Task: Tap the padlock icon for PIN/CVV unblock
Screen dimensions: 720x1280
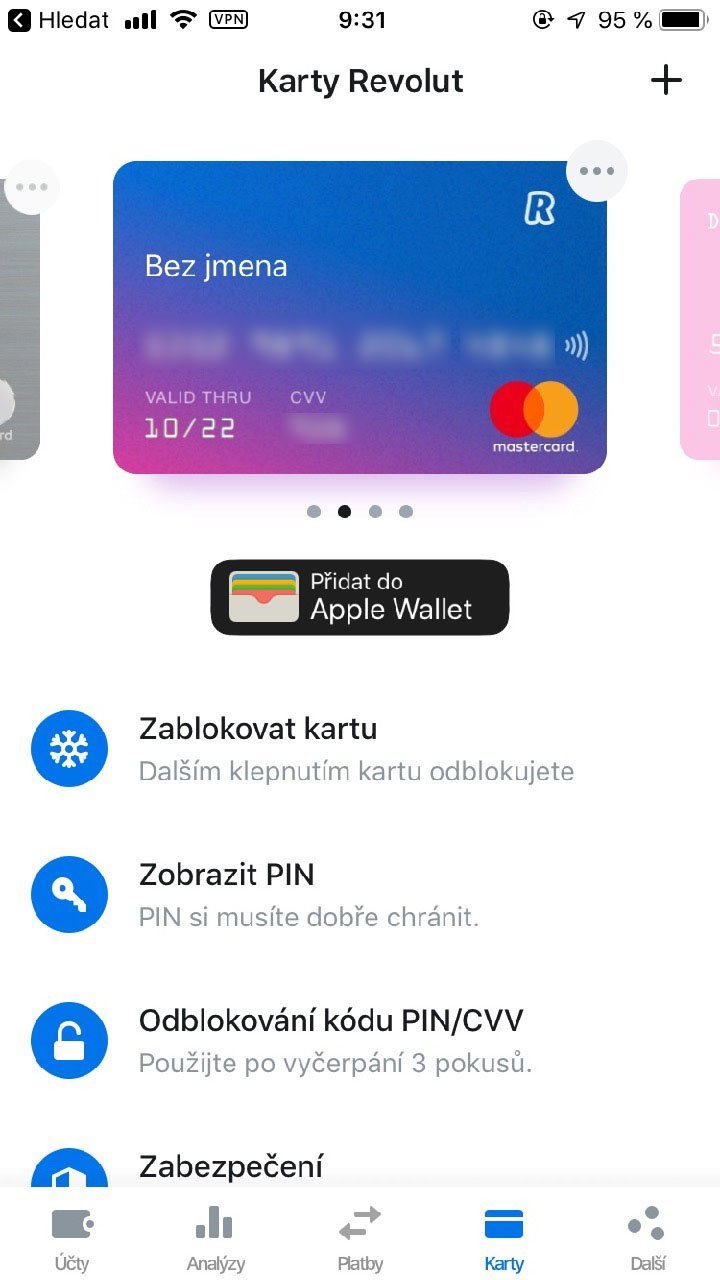Action: pyautogui.click(x=69, y=1040)
